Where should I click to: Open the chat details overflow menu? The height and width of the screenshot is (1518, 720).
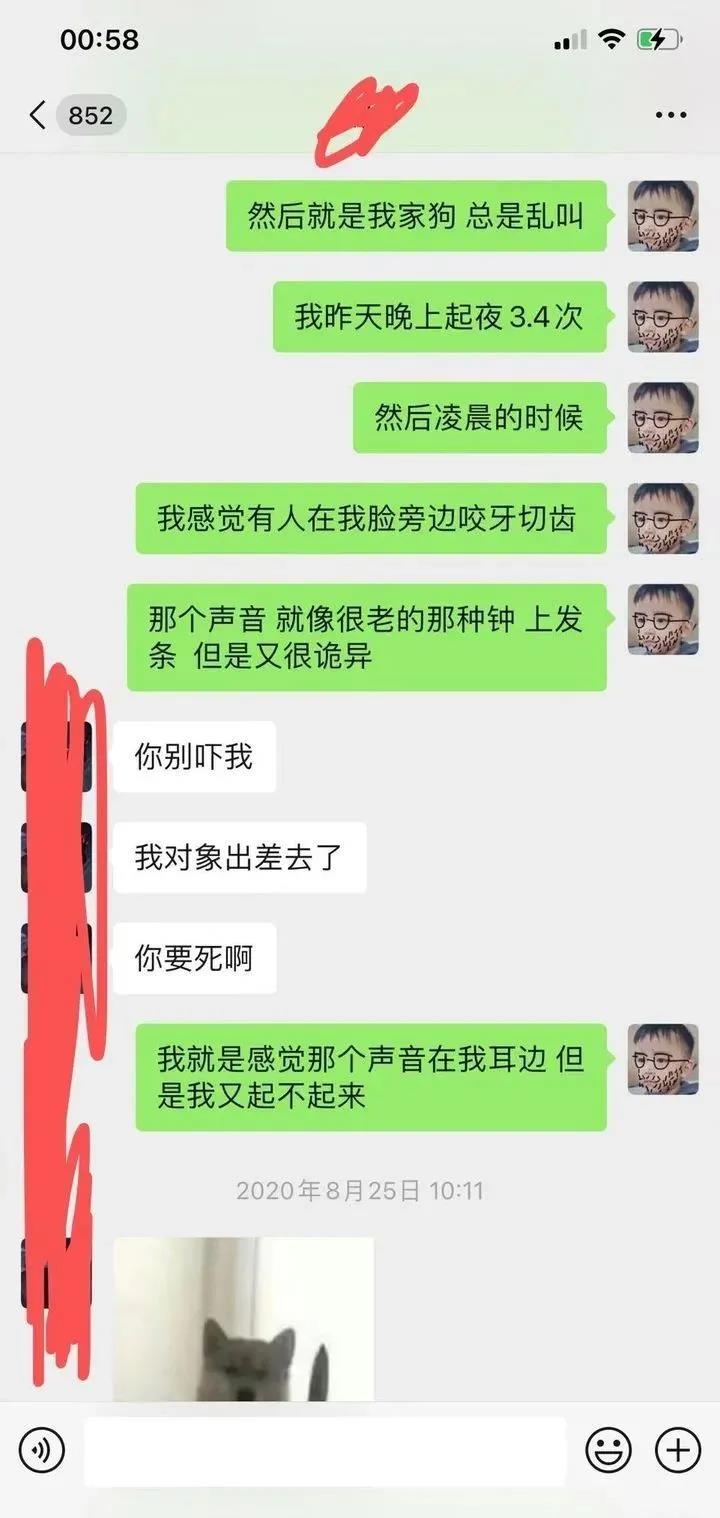coord(670,116)
